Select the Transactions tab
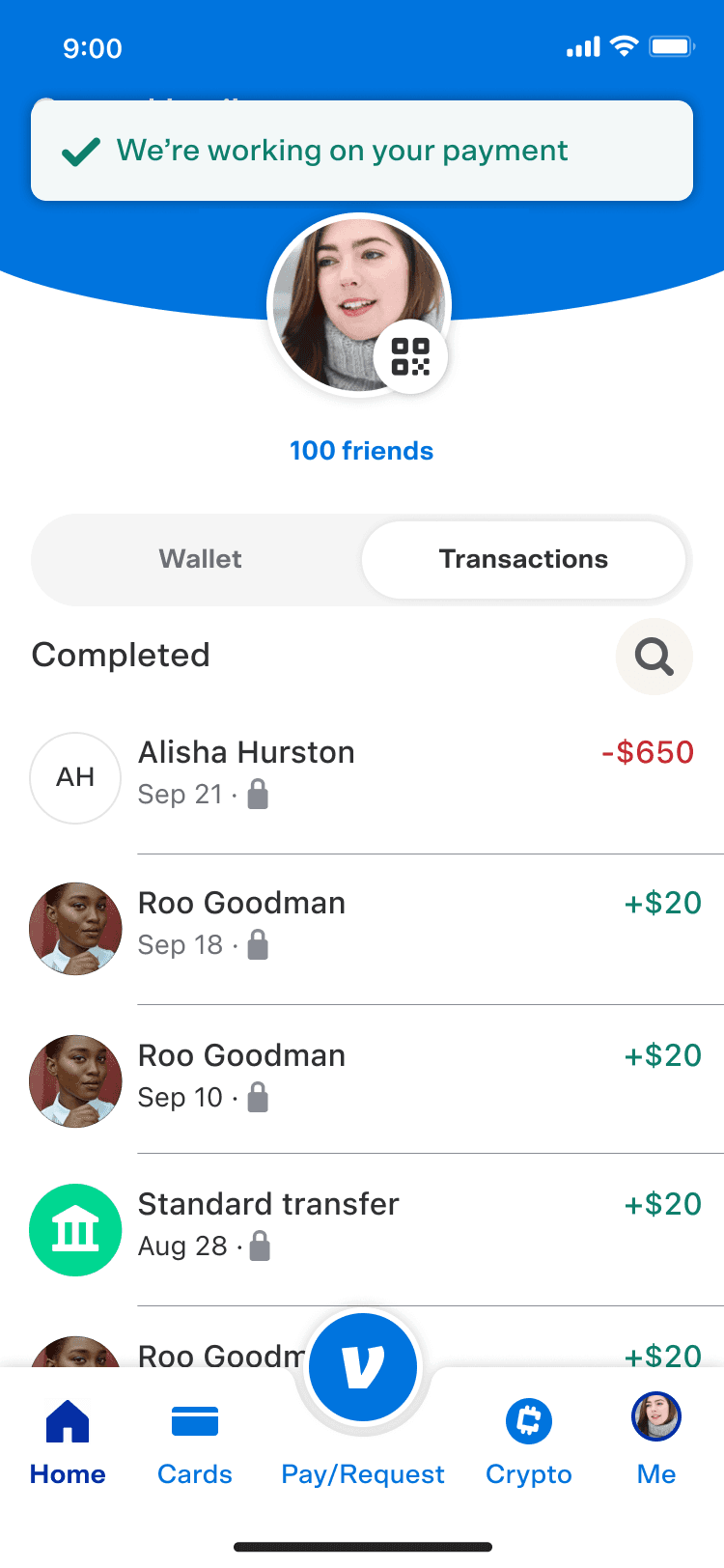 [x=523, y=559]
